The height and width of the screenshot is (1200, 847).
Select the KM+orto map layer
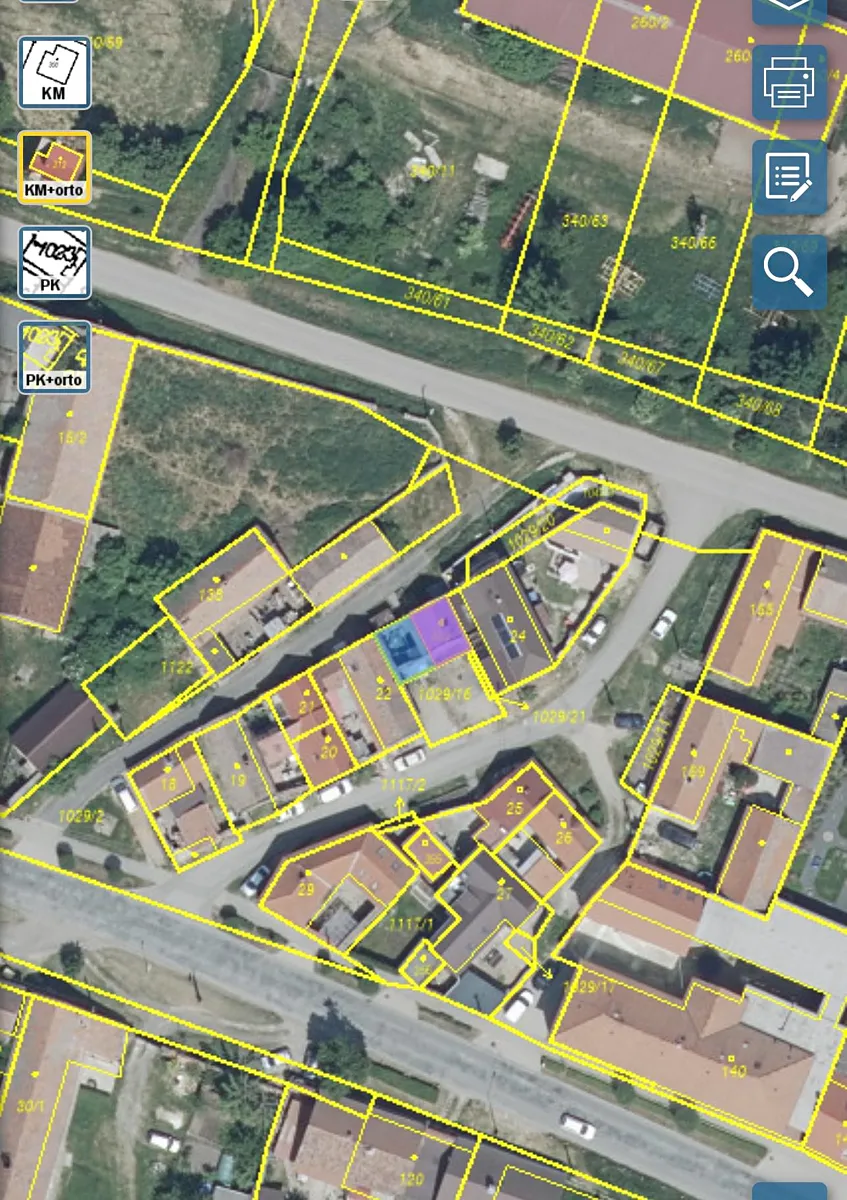(x=55, y=167)
